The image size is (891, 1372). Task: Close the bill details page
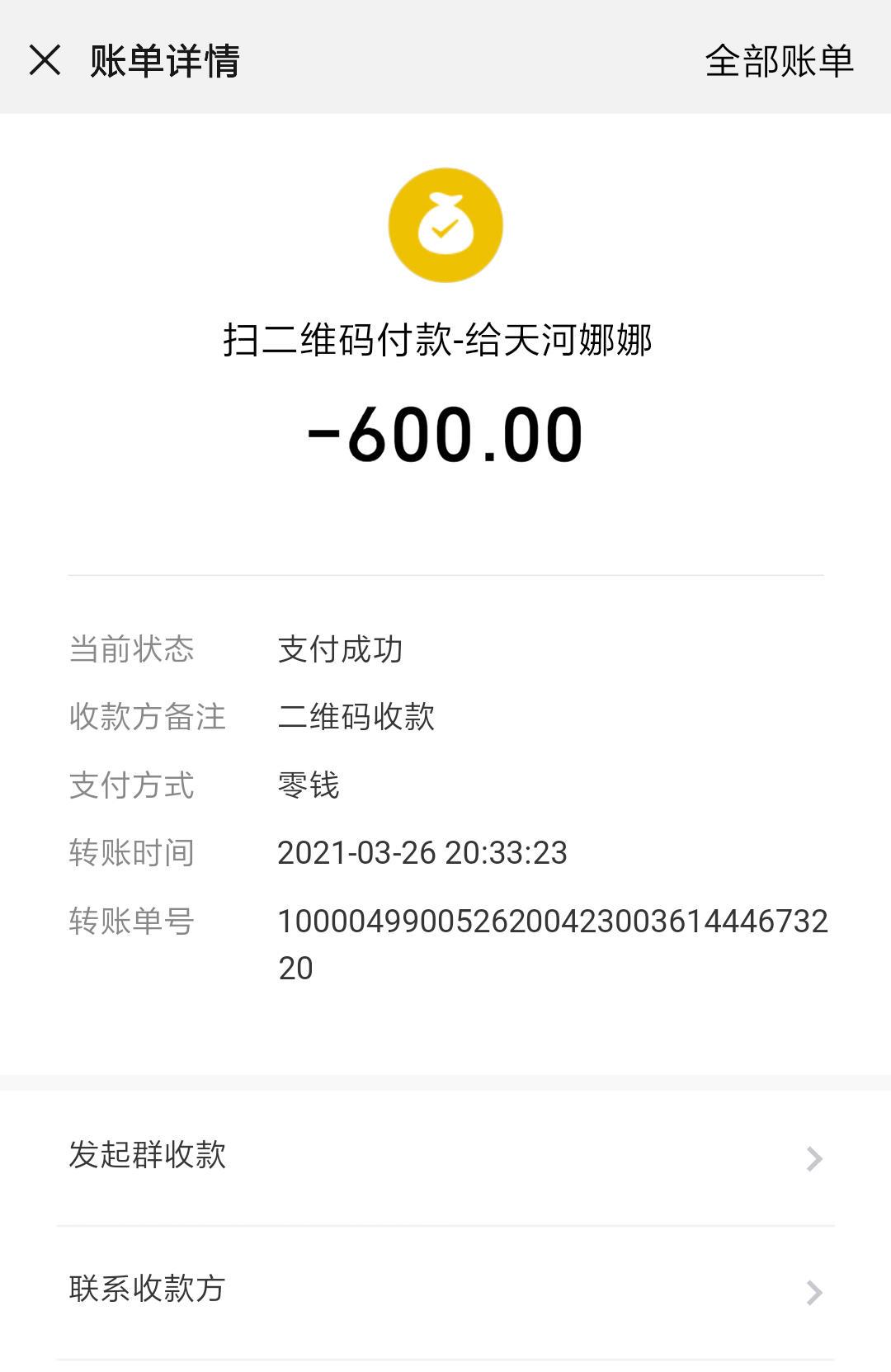coord(45,60)
